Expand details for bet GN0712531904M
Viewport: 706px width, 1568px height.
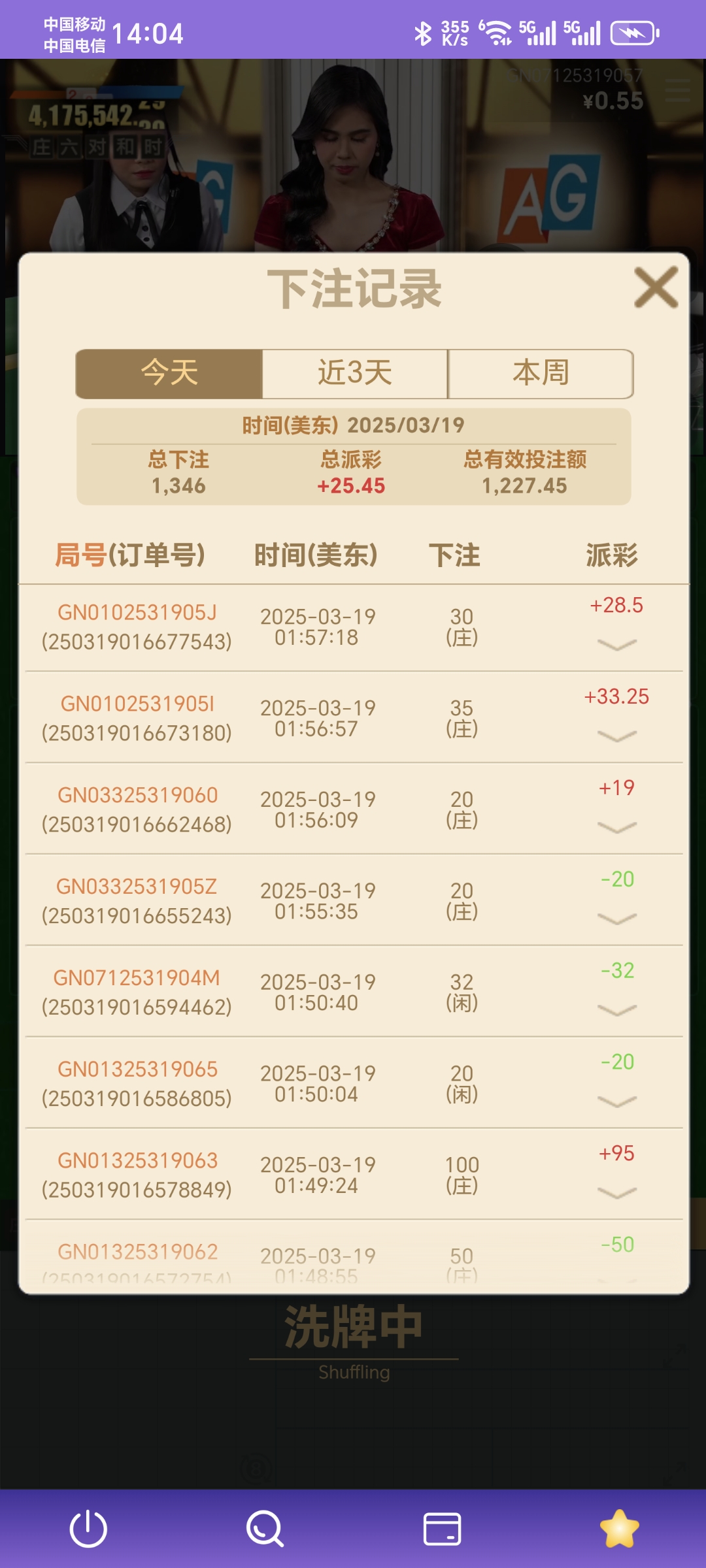(x=616, y=1011)
